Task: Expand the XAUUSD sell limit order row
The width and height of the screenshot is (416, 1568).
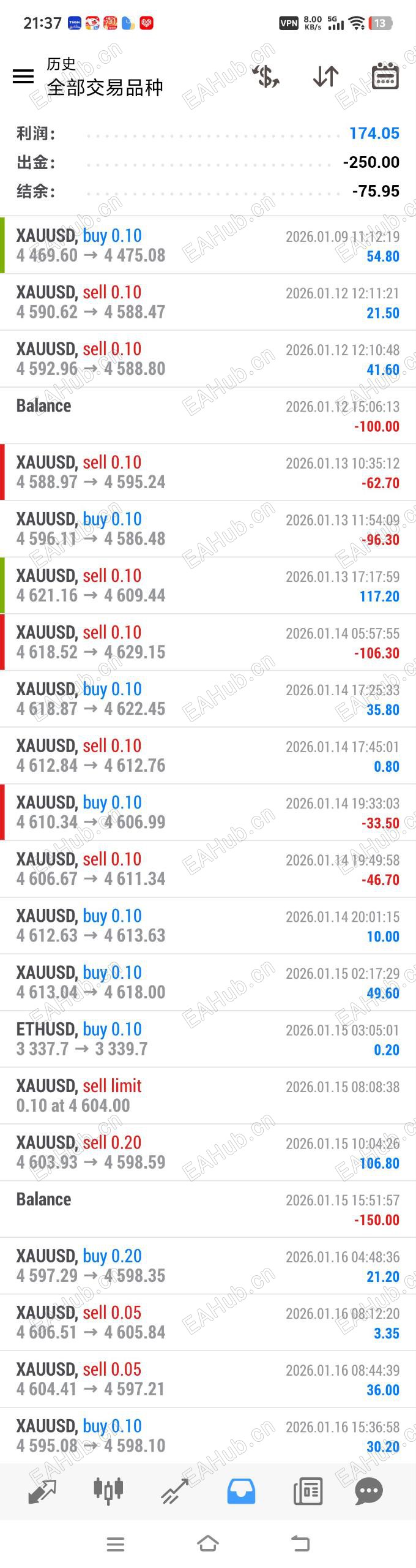Action: pos(208,1096)
